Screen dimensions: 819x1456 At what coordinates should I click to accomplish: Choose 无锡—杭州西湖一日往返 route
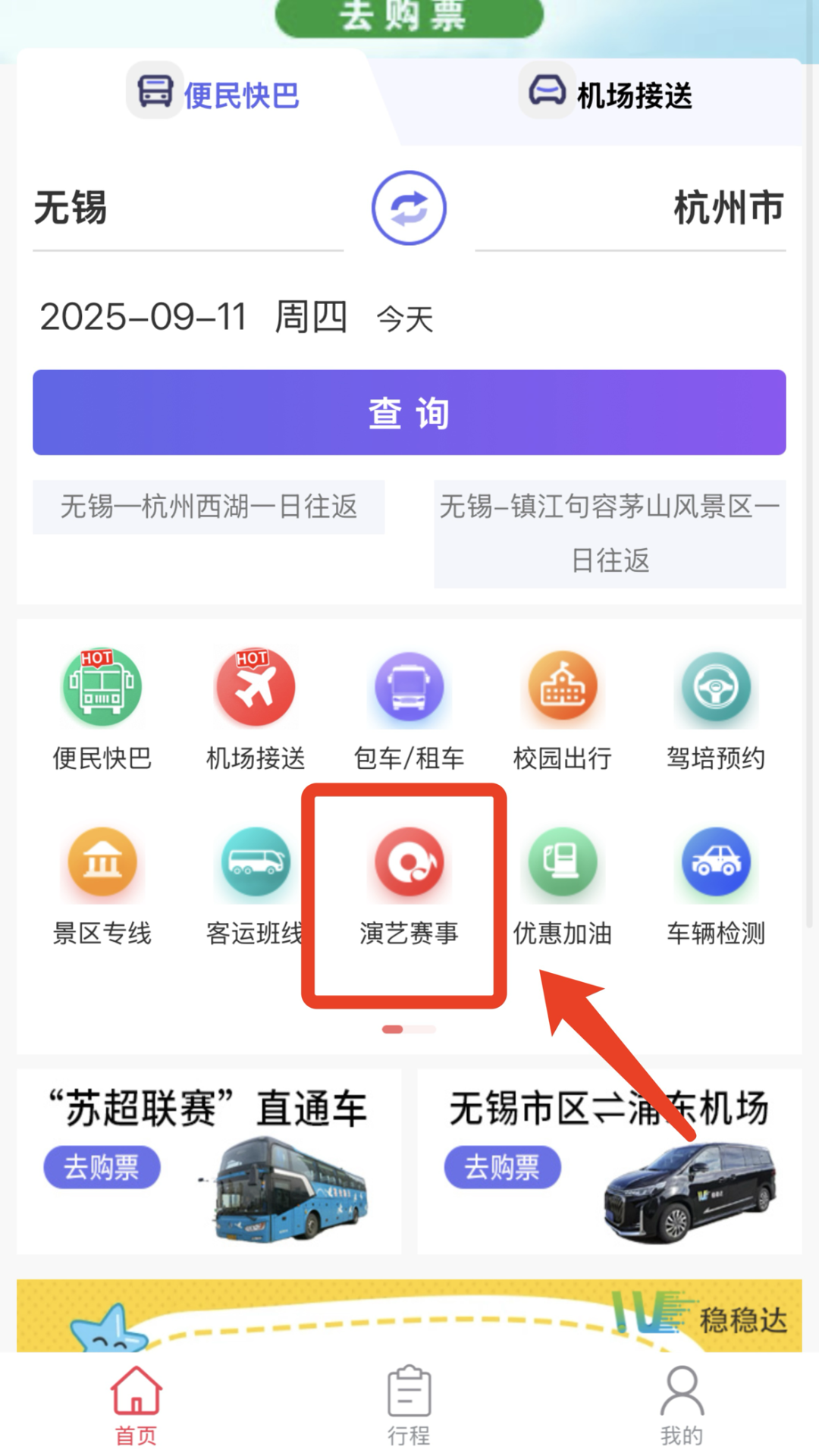pyautogui.click(x=209, y=507)
